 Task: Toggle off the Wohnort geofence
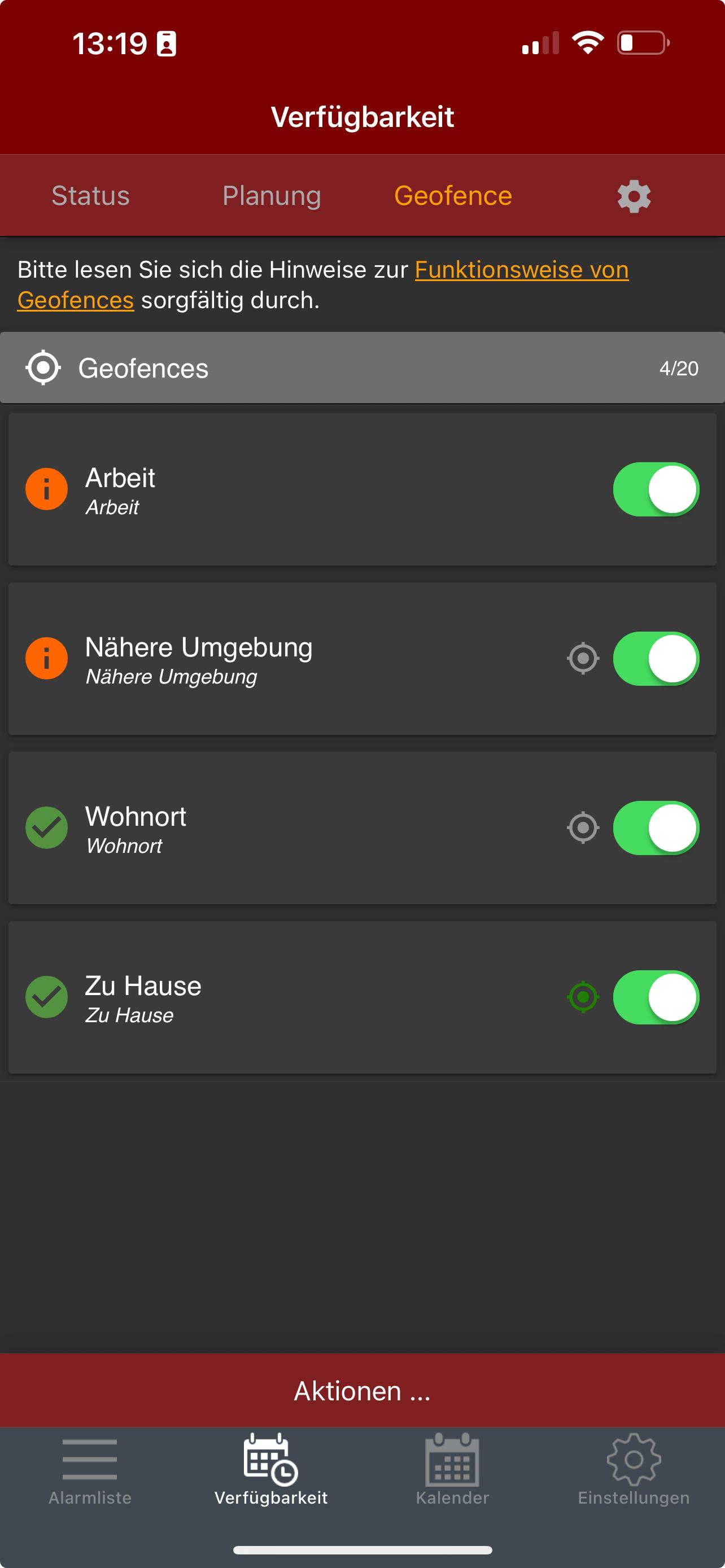pos(656,827)
